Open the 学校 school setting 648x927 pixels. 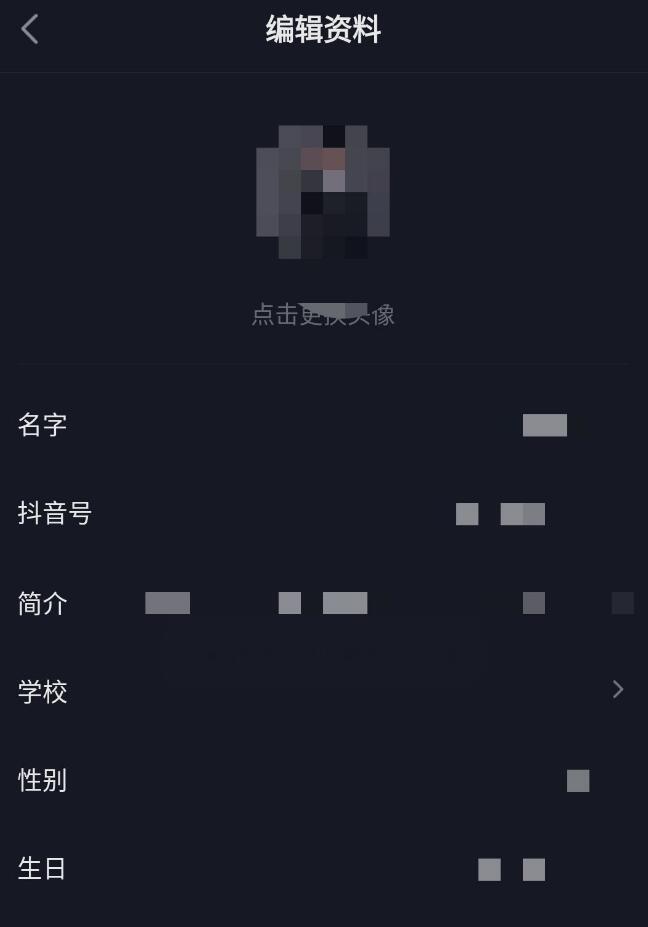[323, 691]
